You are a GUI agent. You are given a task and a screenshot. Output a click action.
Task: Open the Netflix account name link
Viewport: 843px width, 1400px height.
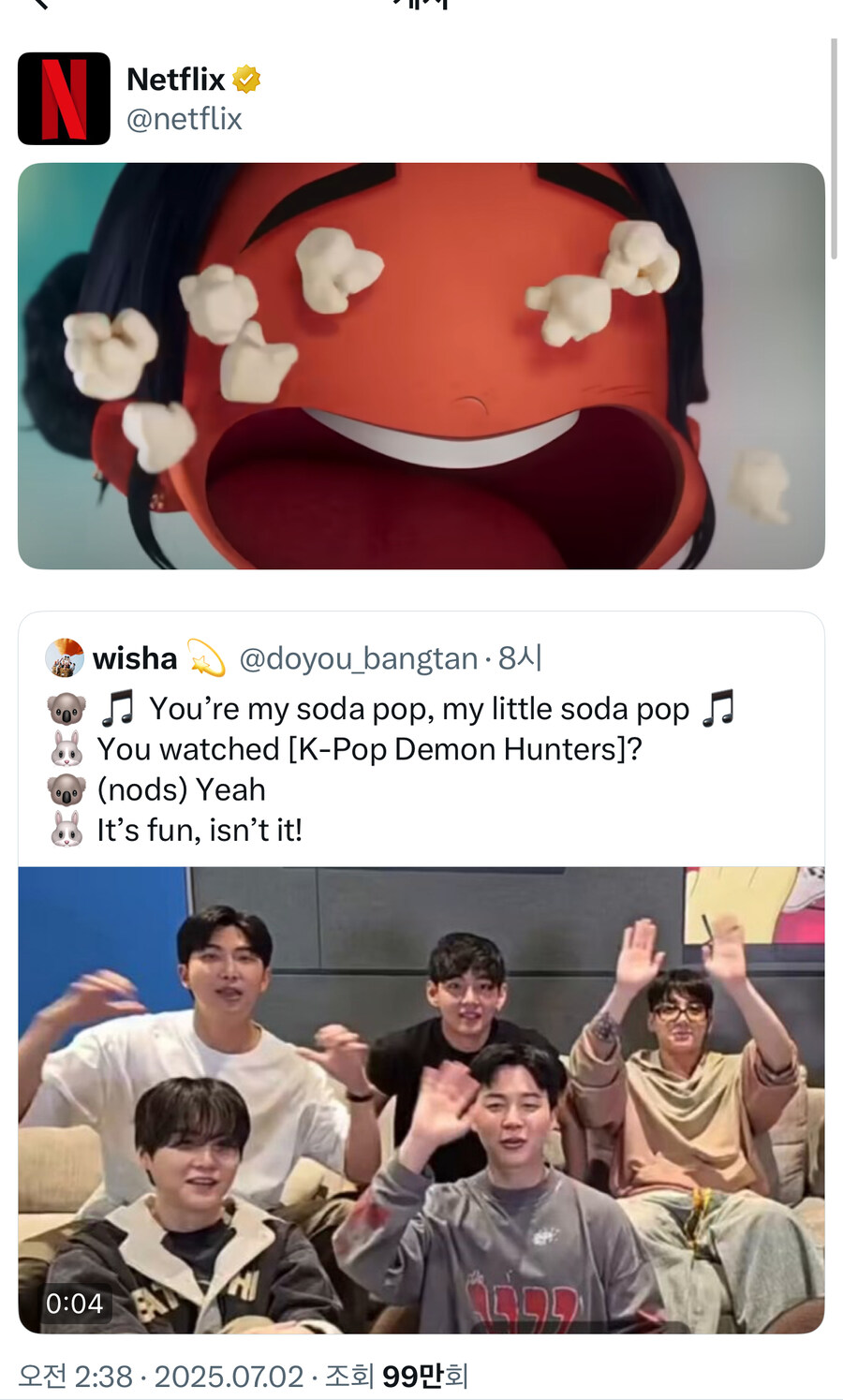coord(176,80)
